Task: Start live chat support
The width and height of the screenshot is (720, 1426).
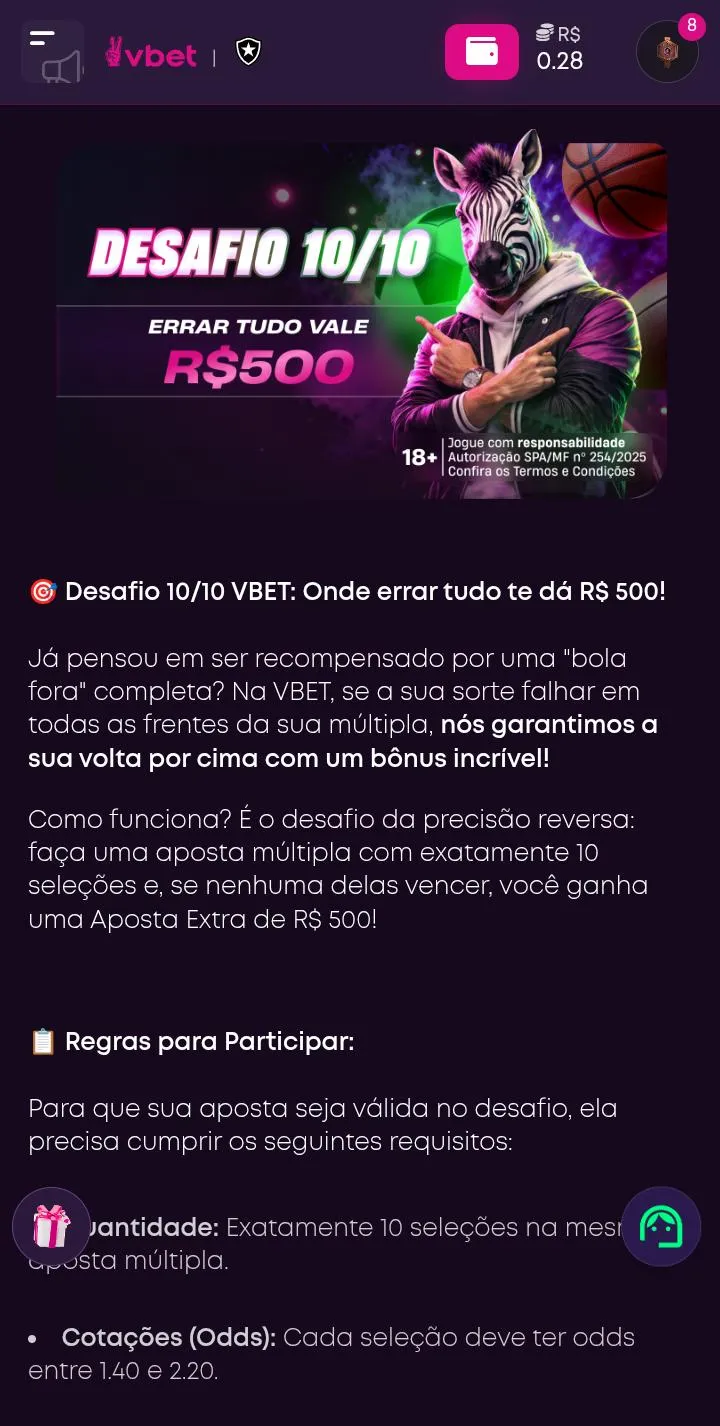Action: coord(661,1226)
